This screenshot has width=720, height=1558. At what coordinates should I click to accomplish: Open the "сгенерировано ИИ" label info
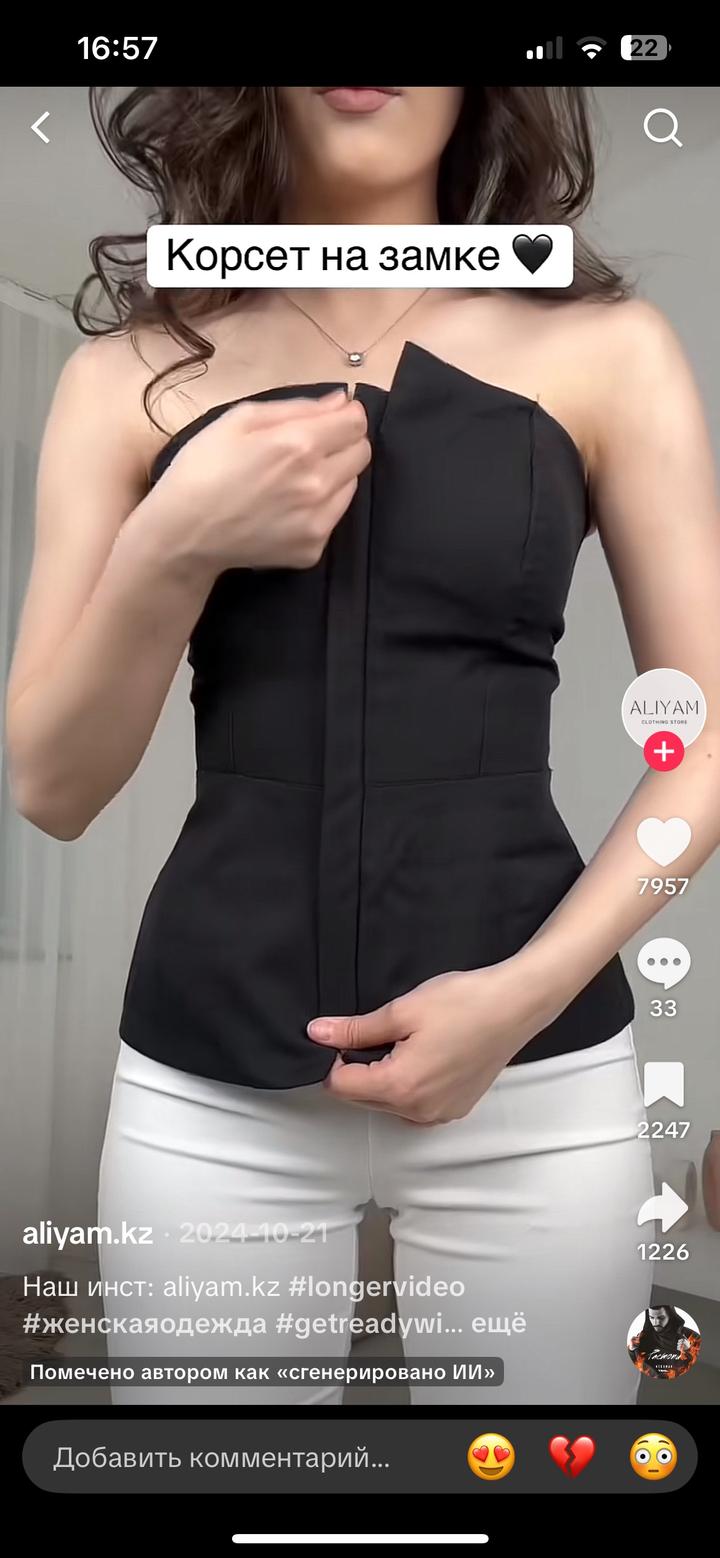click(x=262, y=1372)
